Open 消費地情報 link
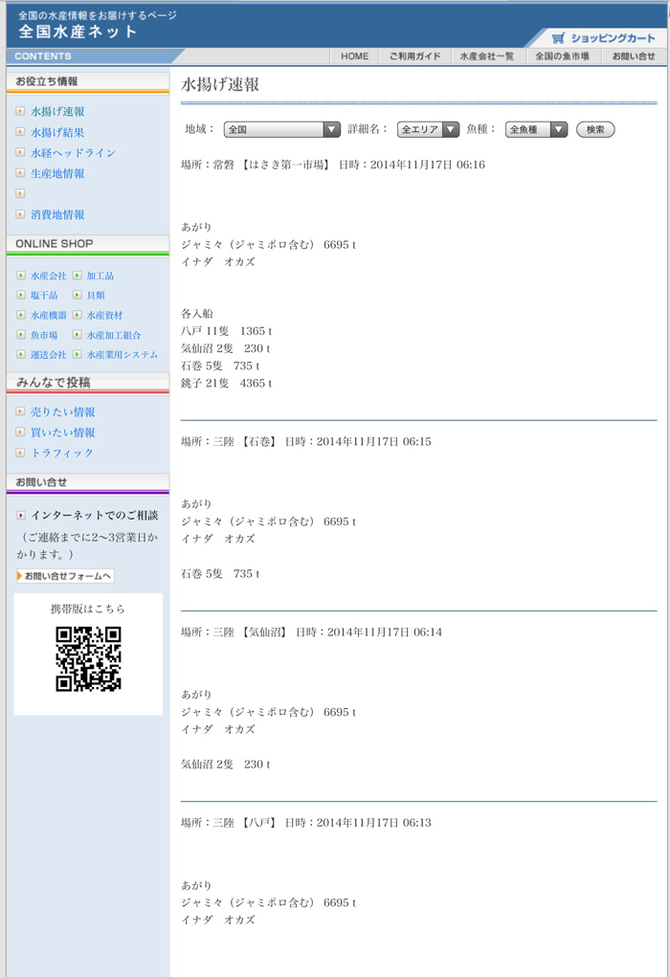 point(57,215)
